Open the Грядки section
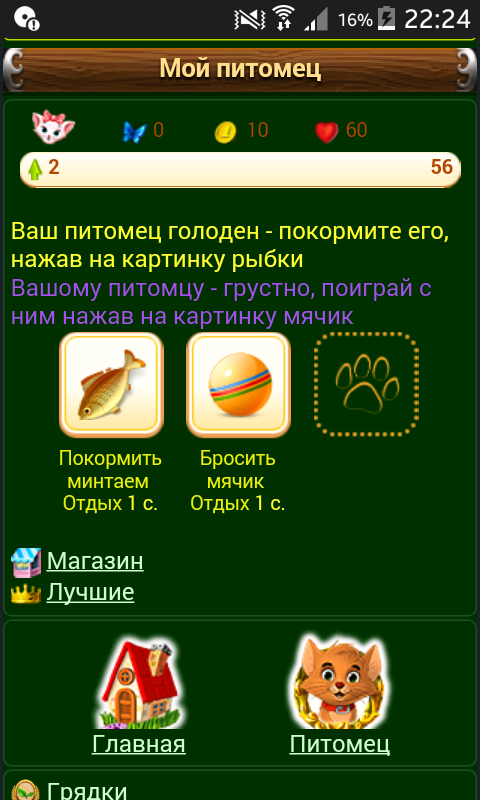Viewport: 480px width, 800px height. click(x=87, y=790)
